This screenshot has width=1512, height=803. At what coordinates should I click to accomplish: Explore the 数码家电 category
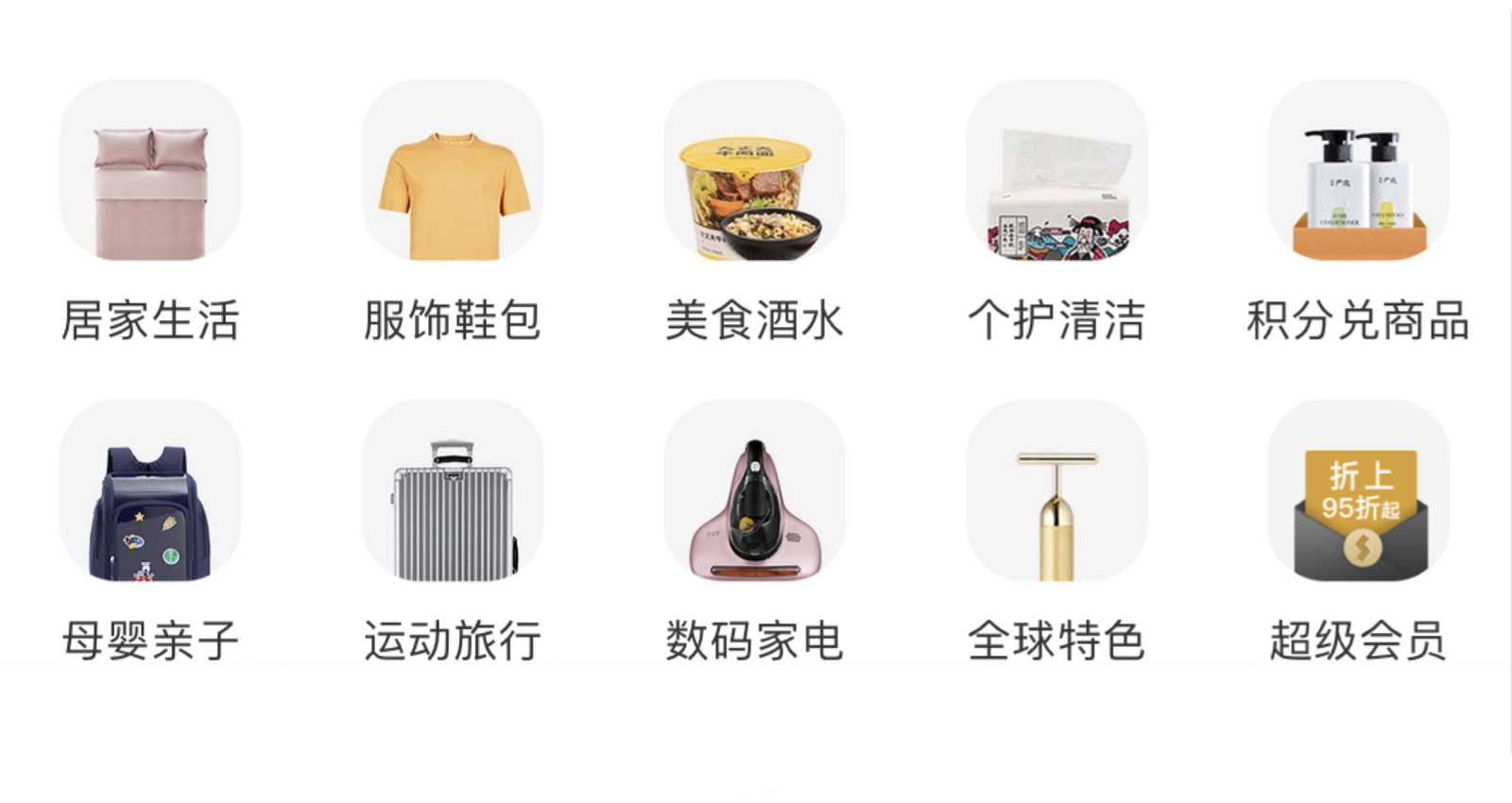[x=754, y=491]
